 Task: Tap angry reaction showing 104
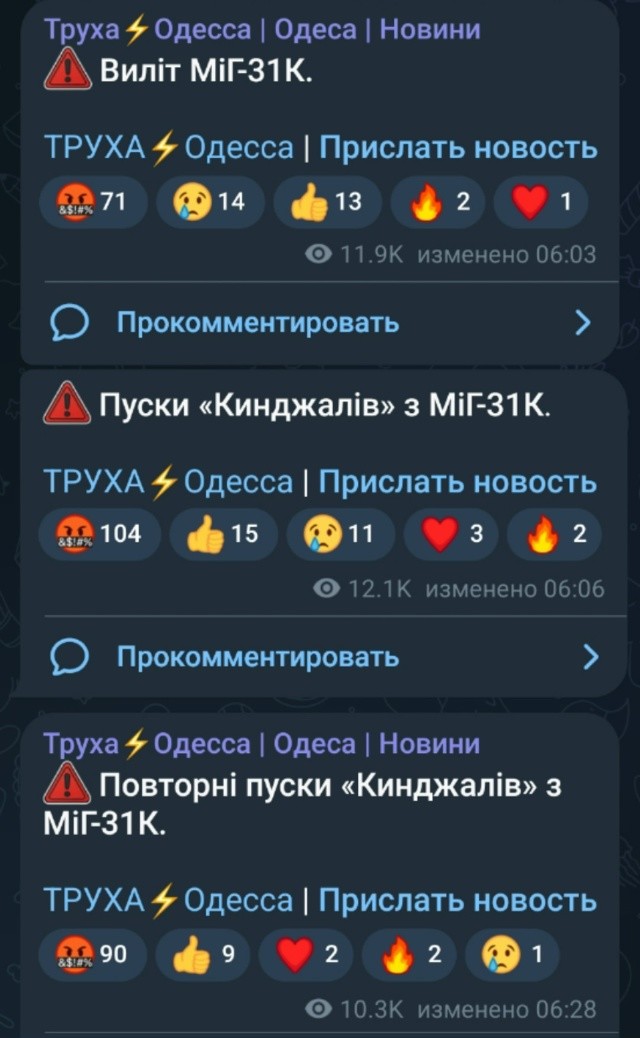pos(99,534)
